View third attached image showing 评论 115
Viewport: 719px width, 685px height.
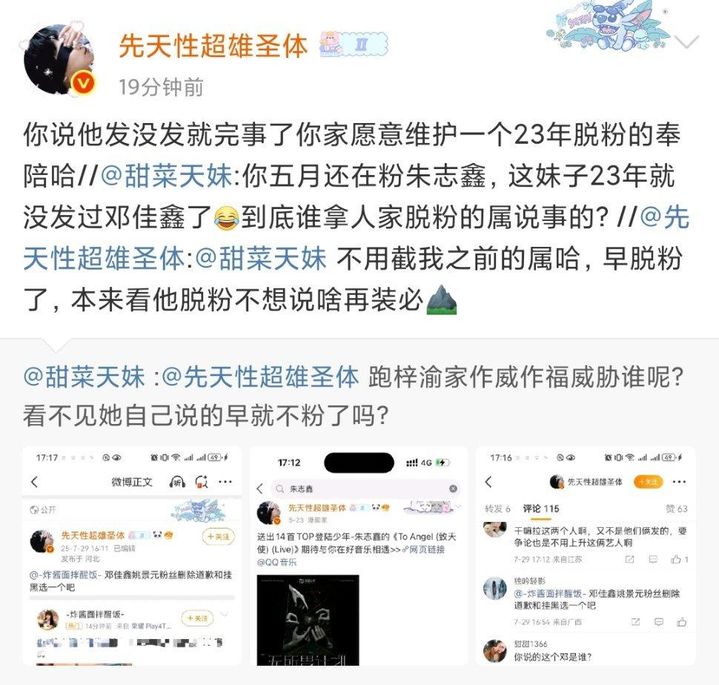click(x=585, y=555)
